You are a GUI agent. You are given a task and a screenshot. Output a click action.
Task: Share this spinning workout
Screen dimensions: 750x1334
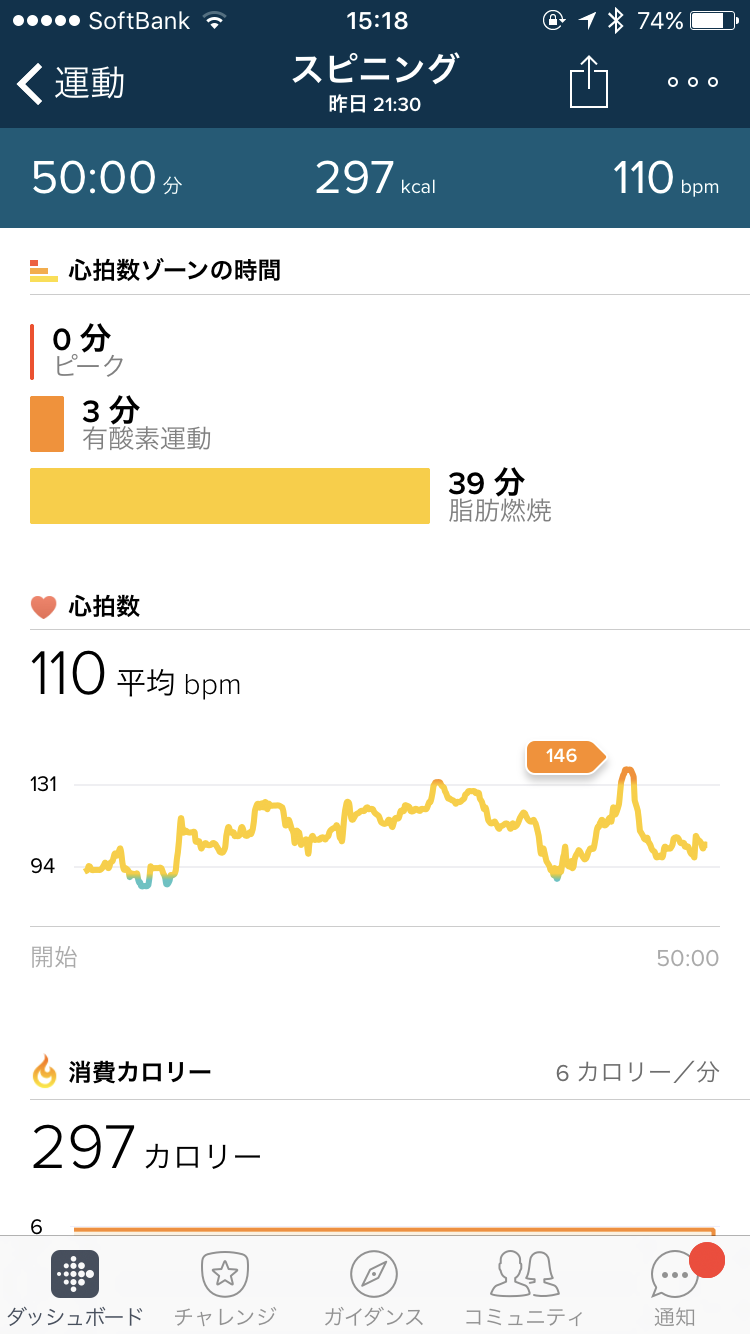(x=589, y=82)
